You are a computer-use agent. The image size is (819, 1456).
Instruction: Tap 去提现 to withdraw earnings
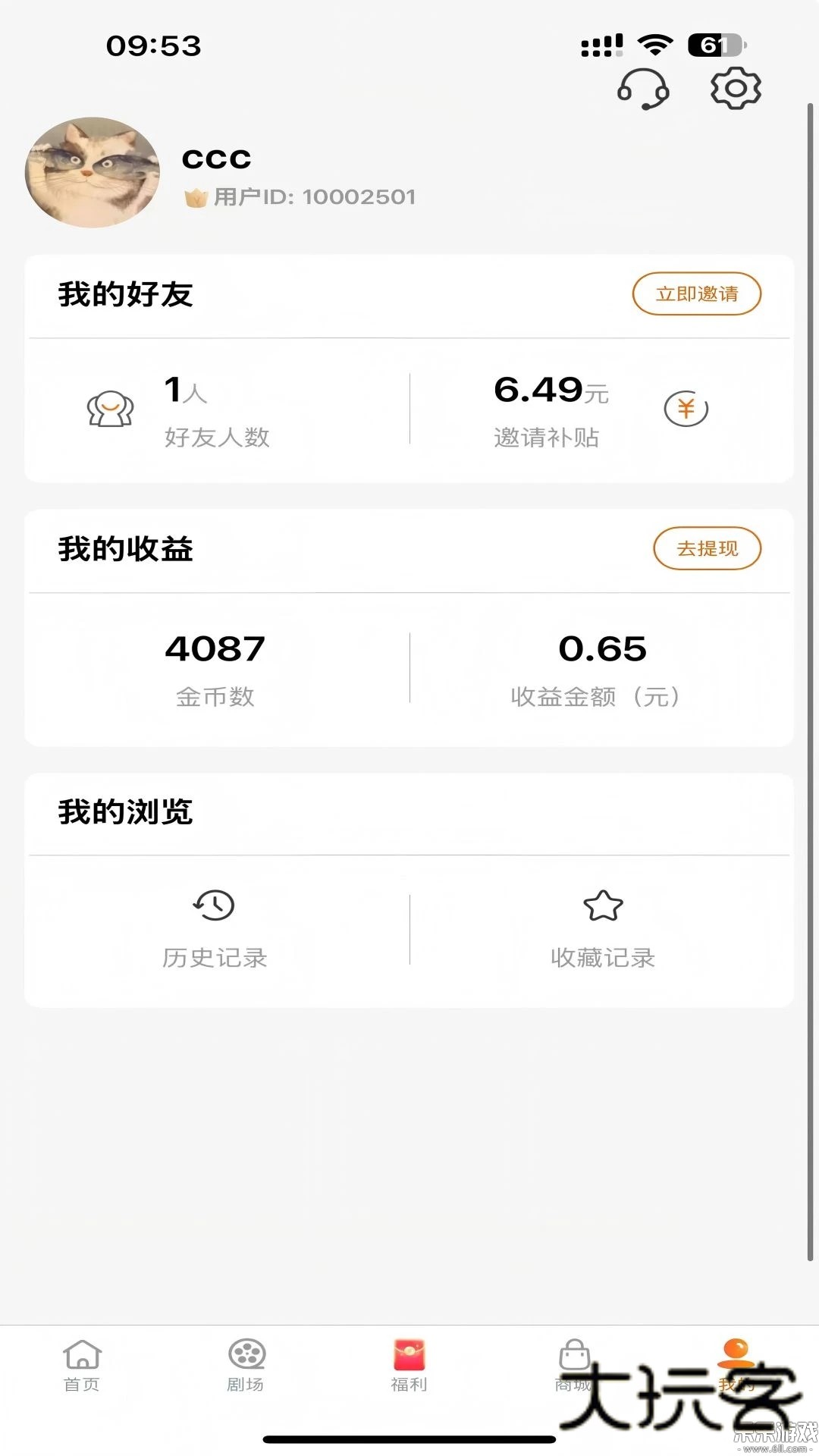[x=707, y=548]
